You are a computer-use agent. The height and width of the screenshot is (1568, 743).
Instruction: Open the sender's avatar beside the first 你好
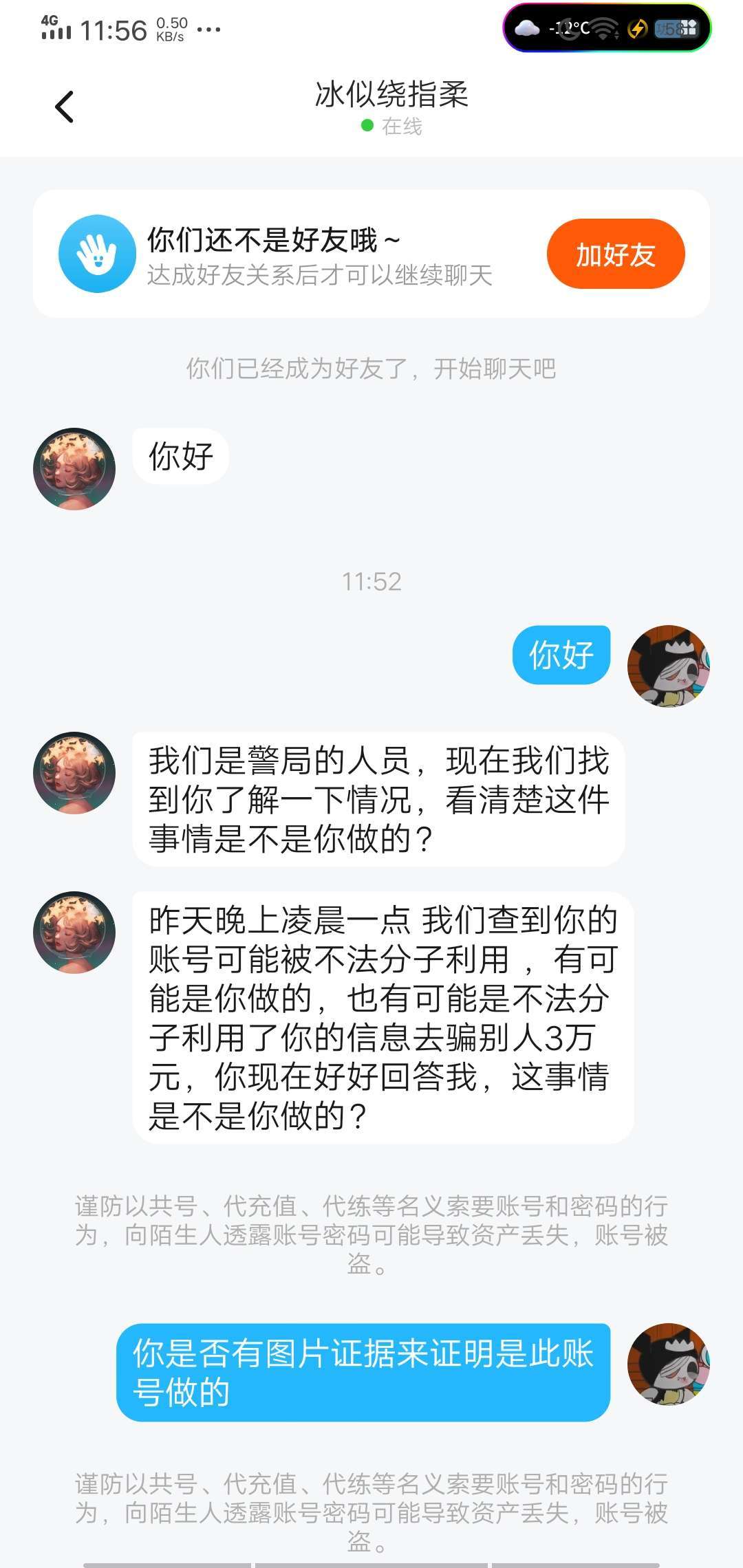pos(74,469)
